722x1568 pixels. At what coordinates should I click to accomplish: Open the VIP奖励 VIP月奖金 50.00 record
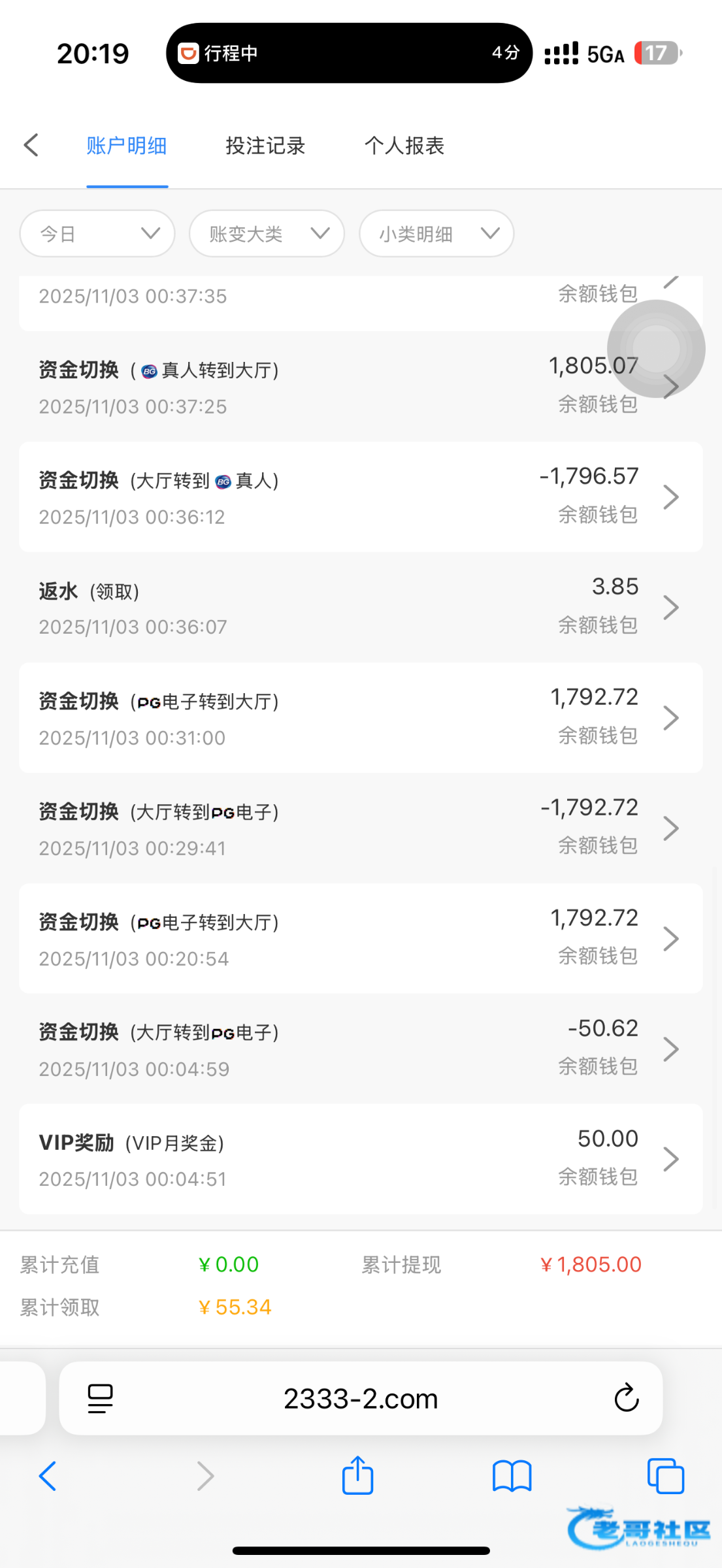point(361,1158)
